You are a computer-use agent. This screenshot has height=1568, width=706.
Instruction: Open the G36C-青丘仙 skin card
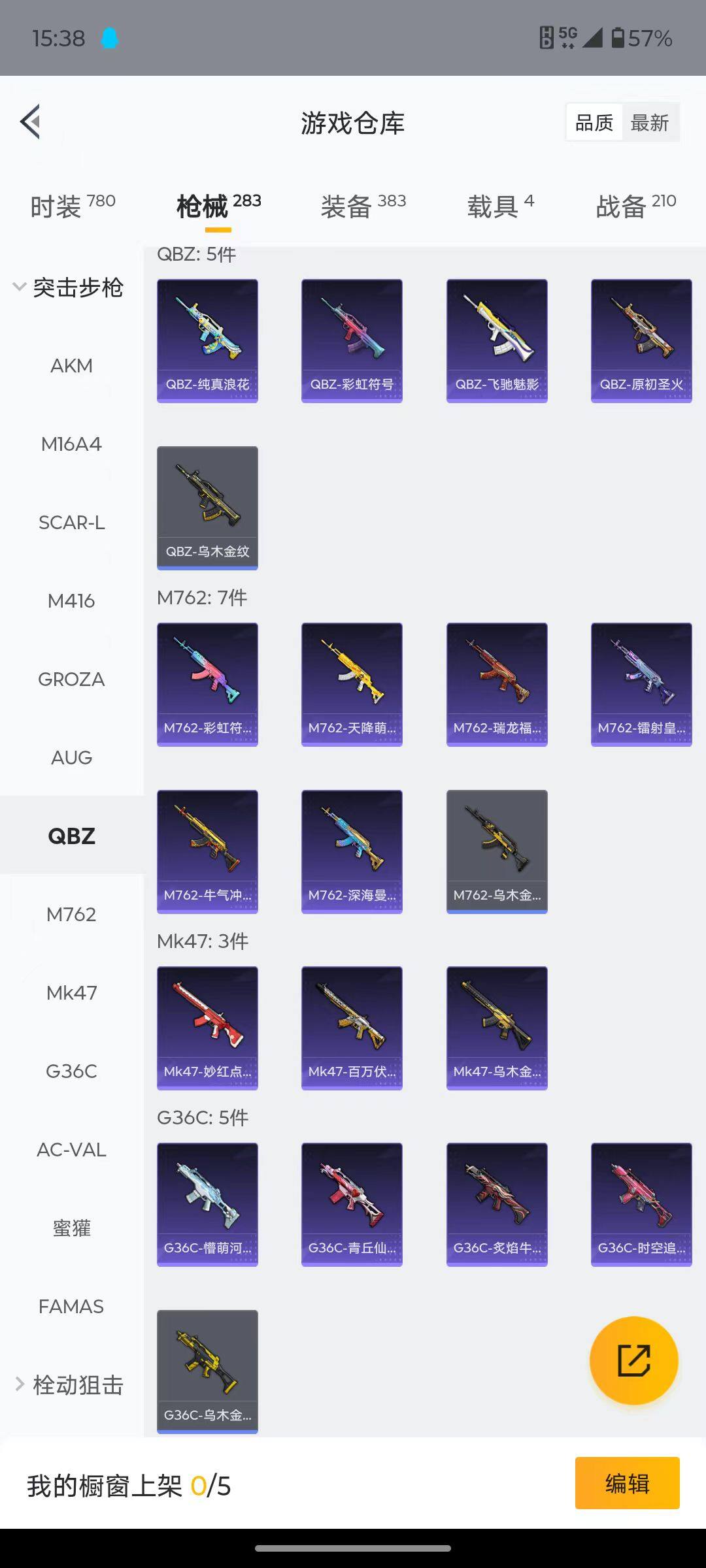tap(352, 1204)
